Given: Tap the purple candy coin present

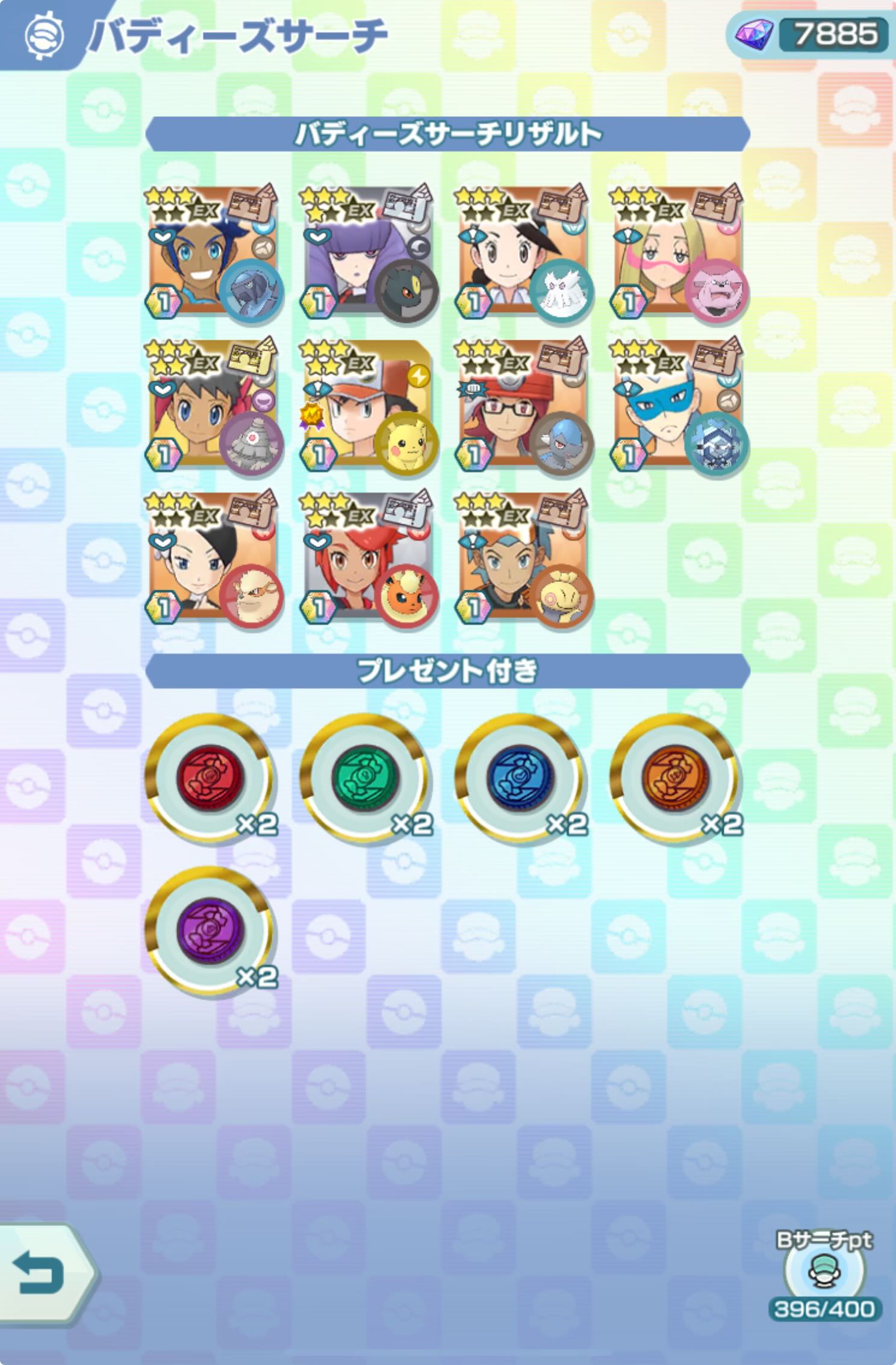Looking at the screenshot, I should (x=210, y=931).
